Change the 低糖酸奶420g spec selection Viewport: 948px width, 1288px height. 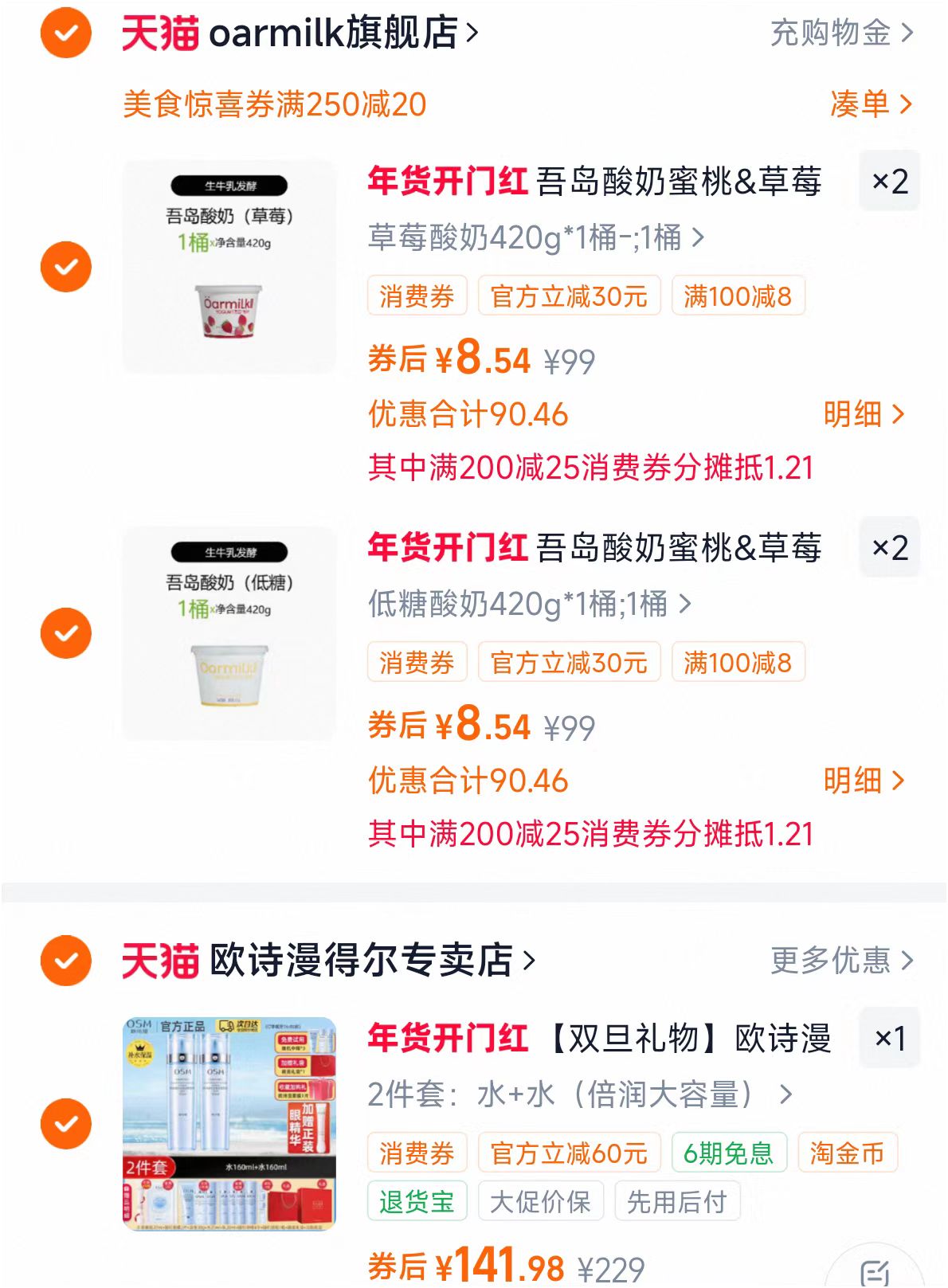[x=529, y=604]
